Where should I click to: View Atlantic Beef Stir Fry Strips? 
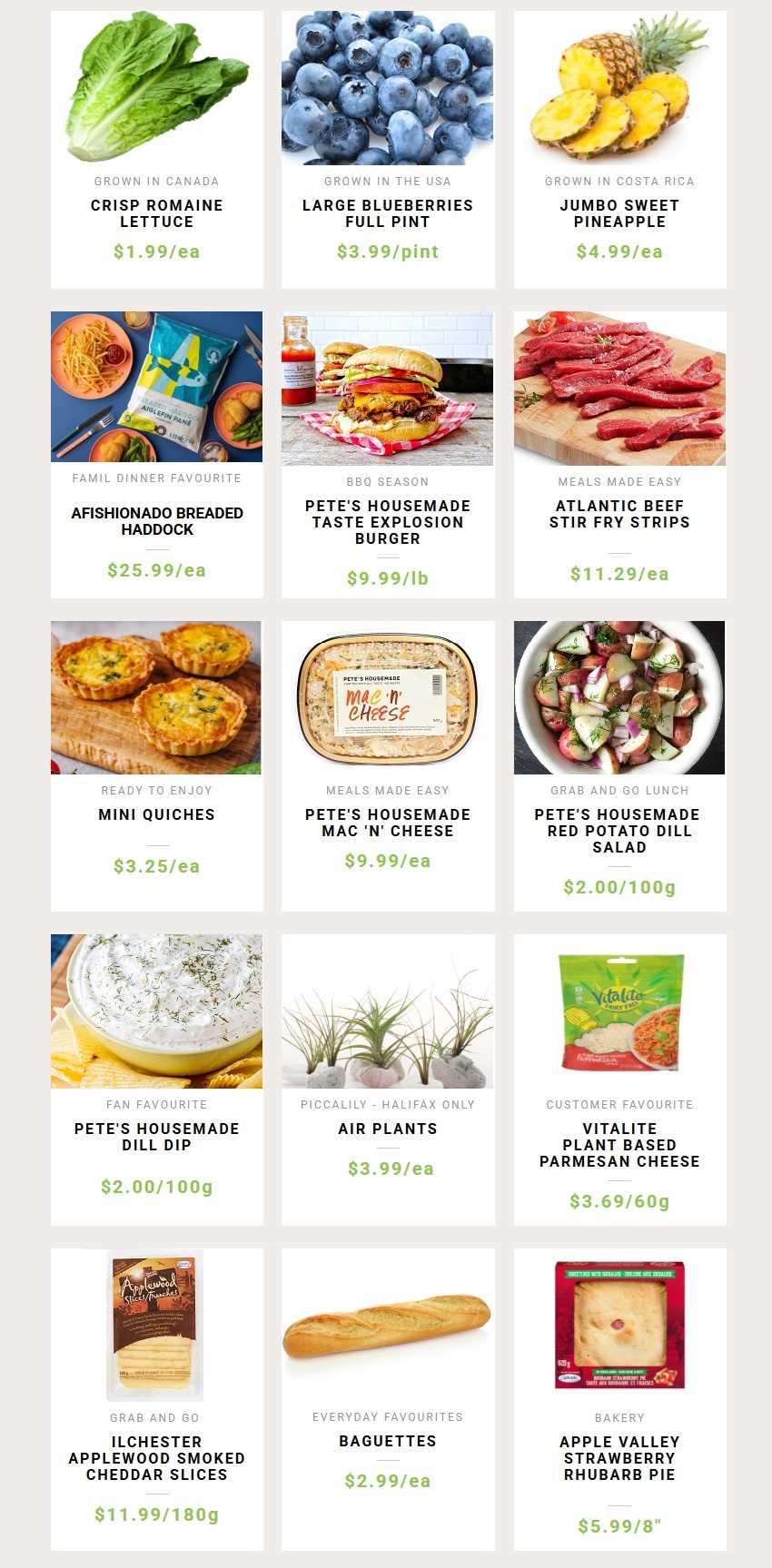point(619,455)
